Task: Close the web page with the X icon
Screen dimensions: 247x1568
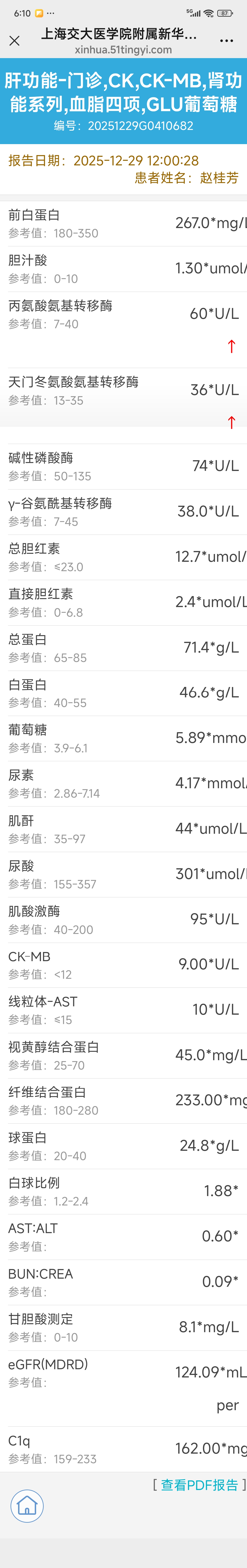Action: point(15,41)
